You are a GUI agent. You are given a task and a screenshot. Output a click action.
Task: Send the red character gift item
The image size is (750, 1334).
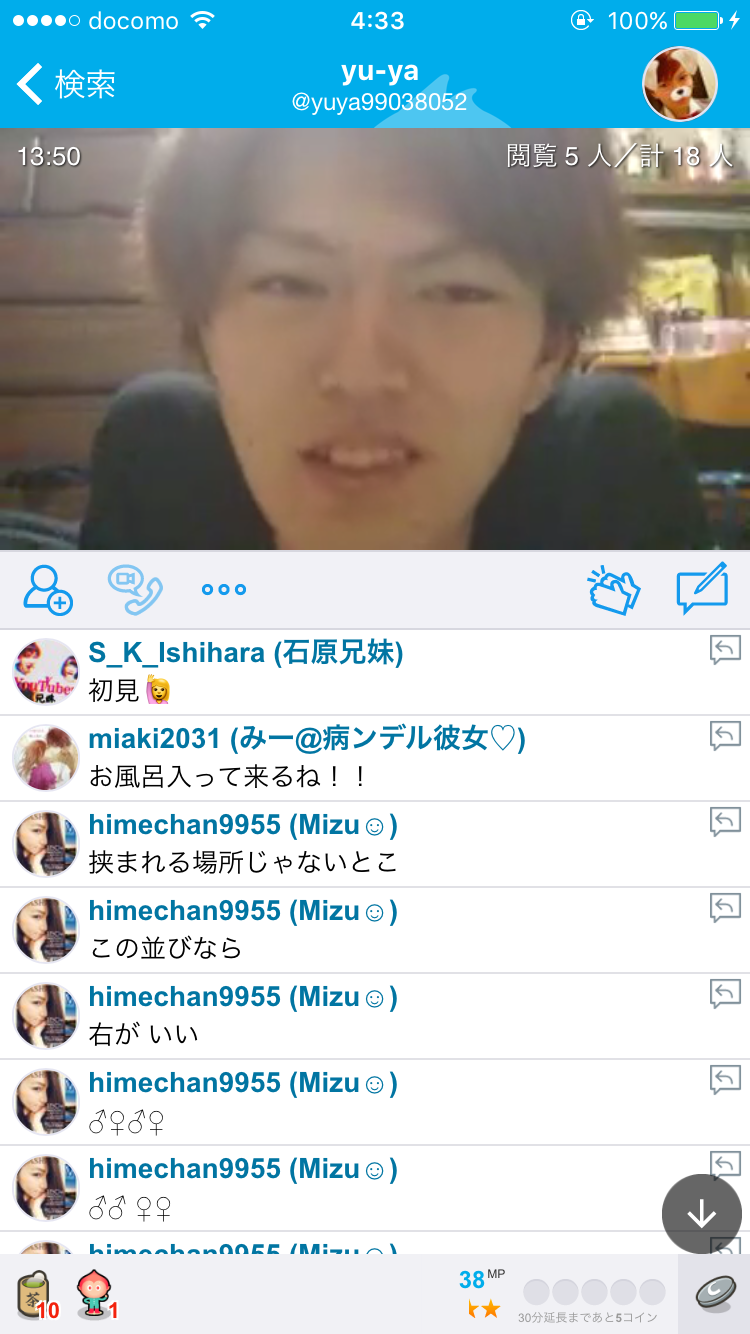pos(96,1295)
